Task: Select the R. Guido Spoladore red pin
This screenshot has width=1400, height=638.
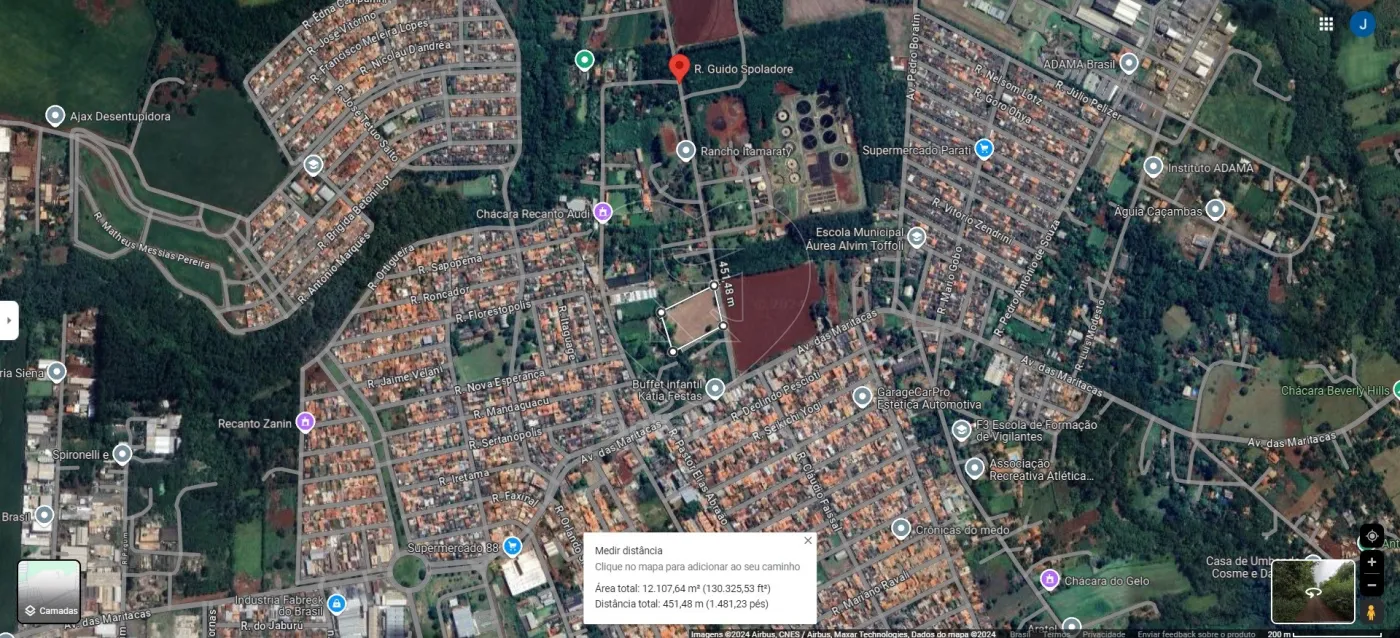Action: [679, 67]
